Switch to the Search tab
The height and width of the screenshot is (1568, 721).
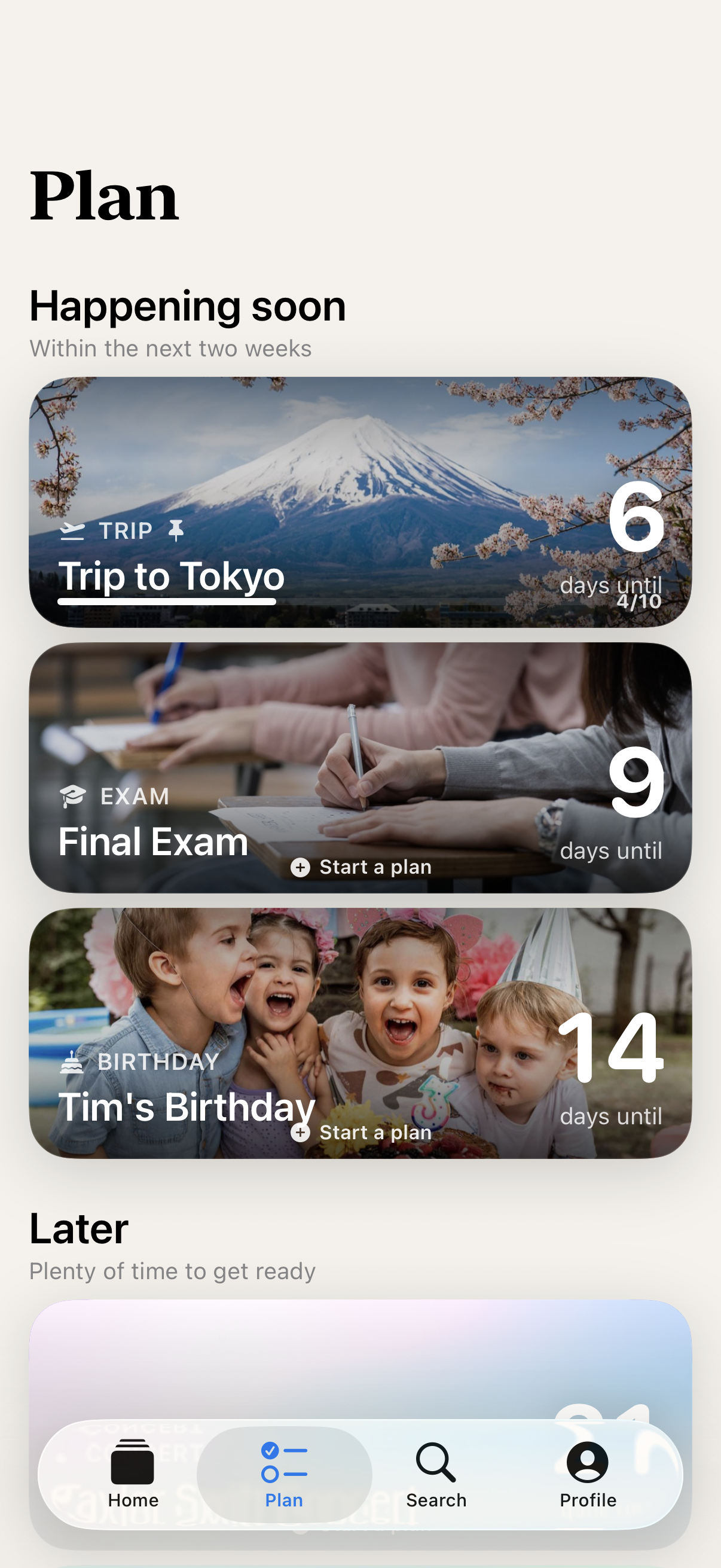(x=436, y=1473)
